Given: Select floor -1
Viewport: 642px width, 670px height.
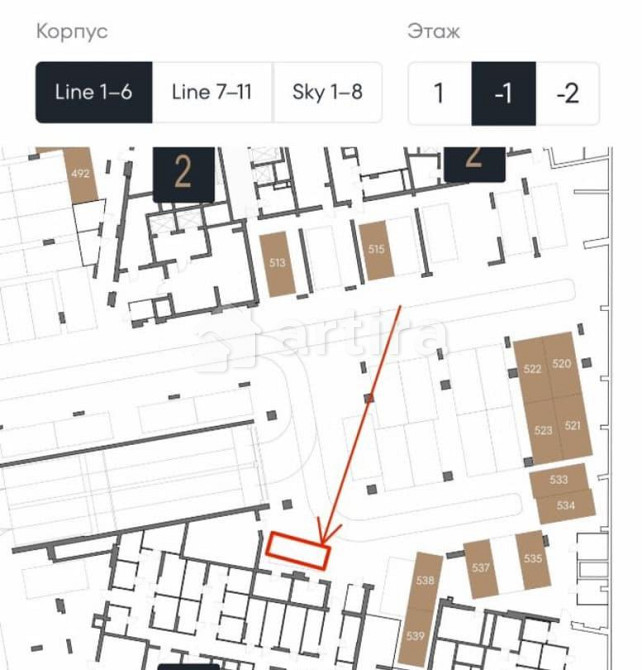Looking at the screenshot, I should (503, 94).
